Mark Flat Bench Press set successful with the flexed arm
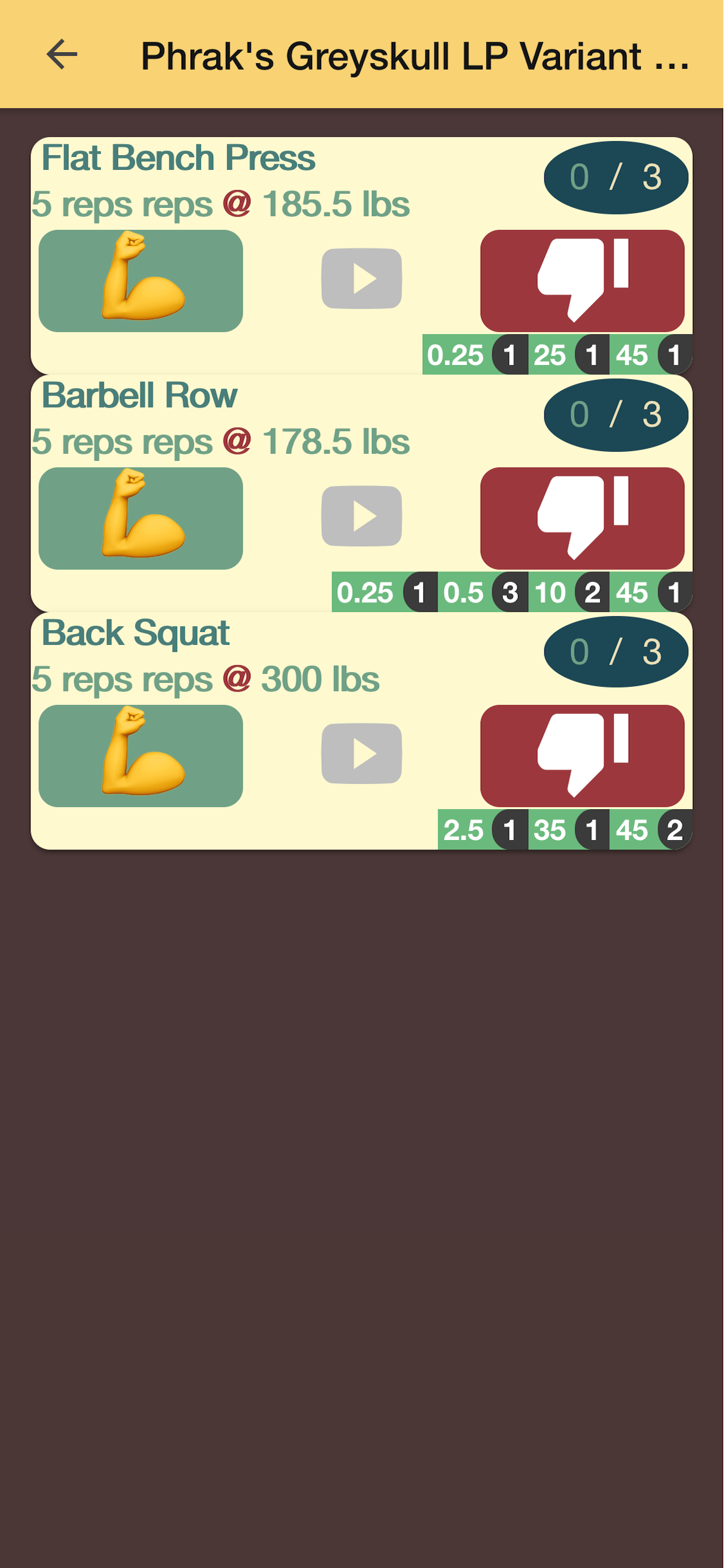Image resolution: width=724 pixels, height=1568 pixels. click(140, 281)
